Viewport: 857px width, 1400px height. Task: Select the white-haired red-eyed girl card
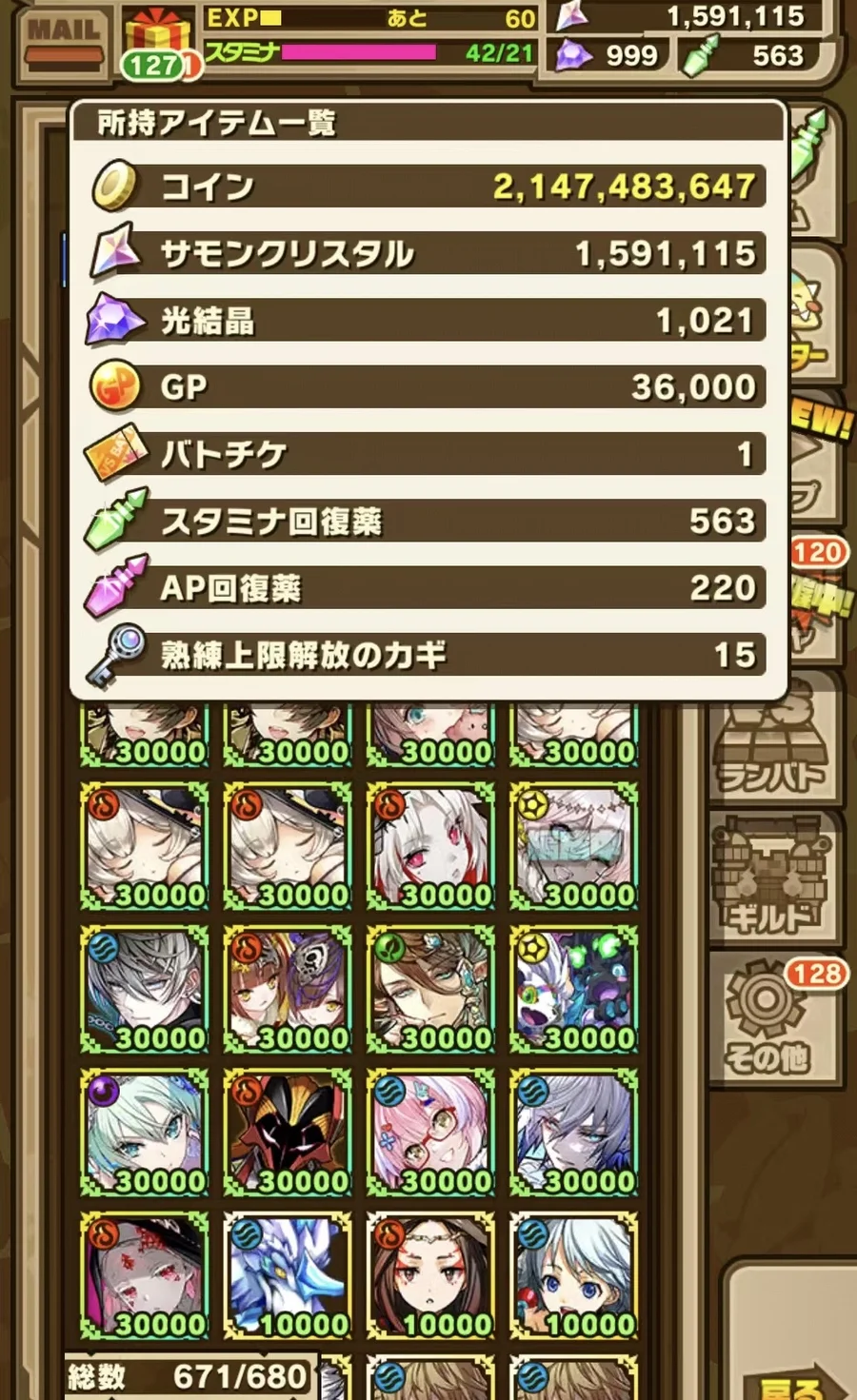(430, 845)
